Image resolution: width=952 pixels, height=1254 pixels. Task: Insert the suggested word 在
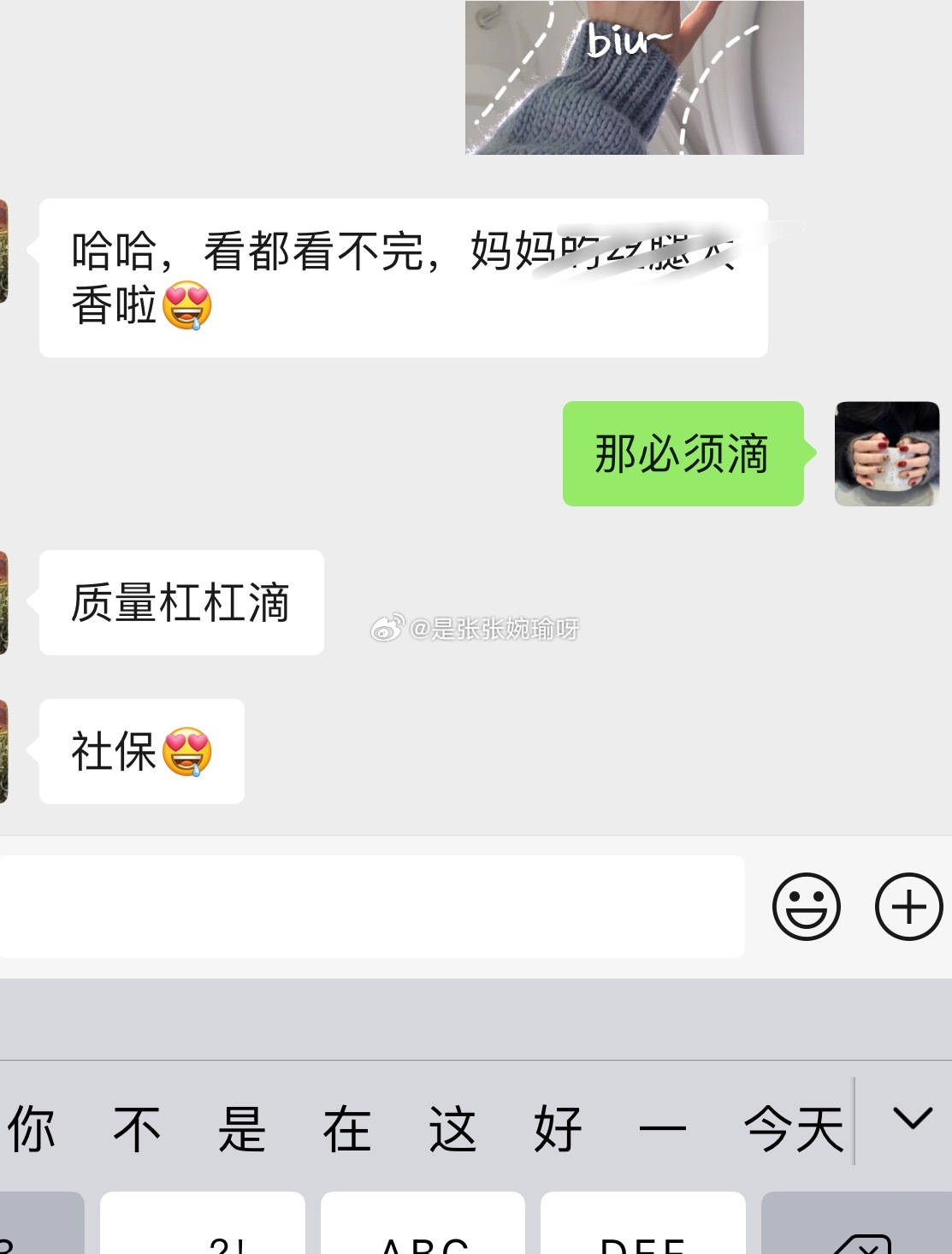(347, 1129)
